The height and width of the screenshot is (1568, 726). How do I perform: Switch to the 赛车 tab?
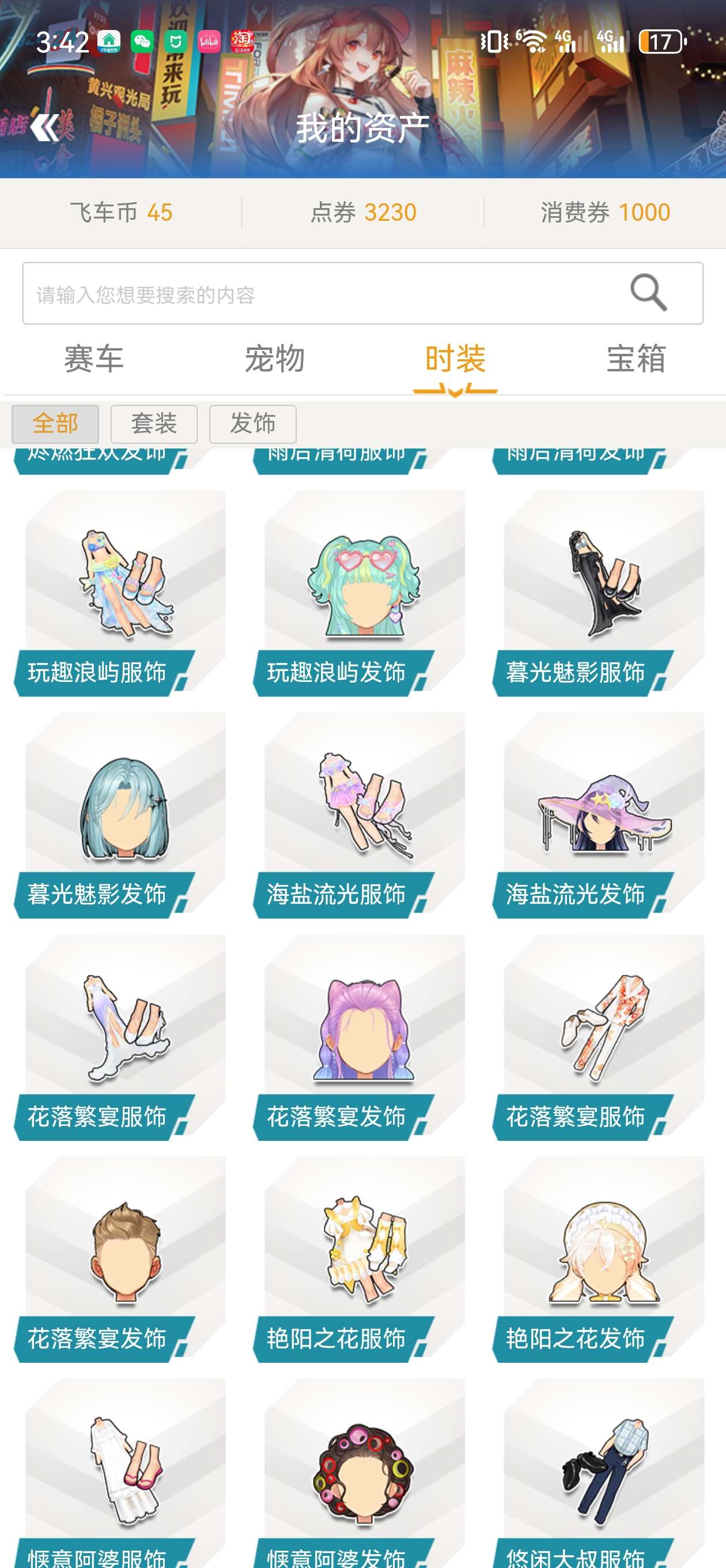[94, 359]
